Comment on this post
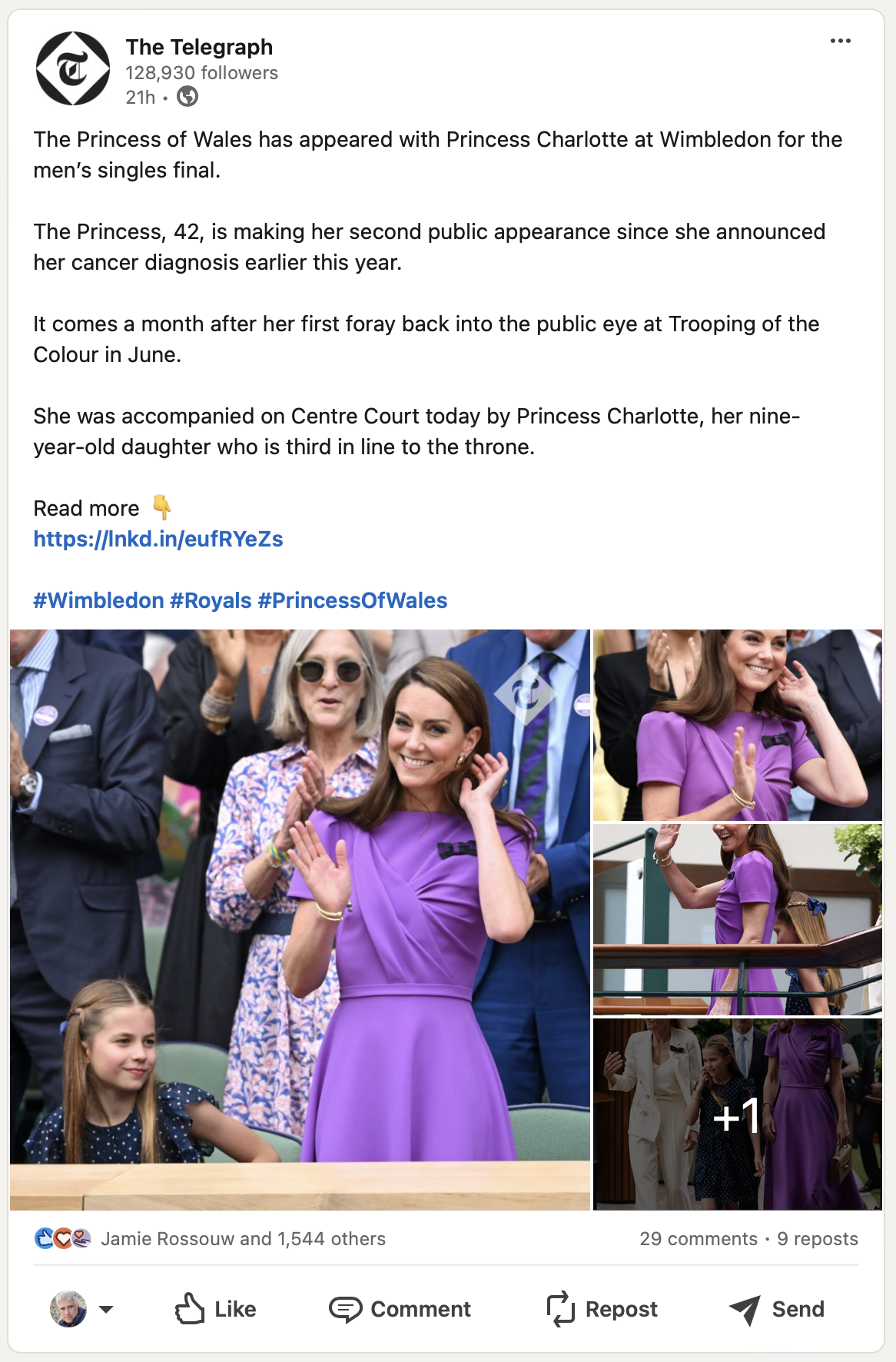This screenshot has width=896, height=1362. pyautogui.click(x=400, y=1309)
